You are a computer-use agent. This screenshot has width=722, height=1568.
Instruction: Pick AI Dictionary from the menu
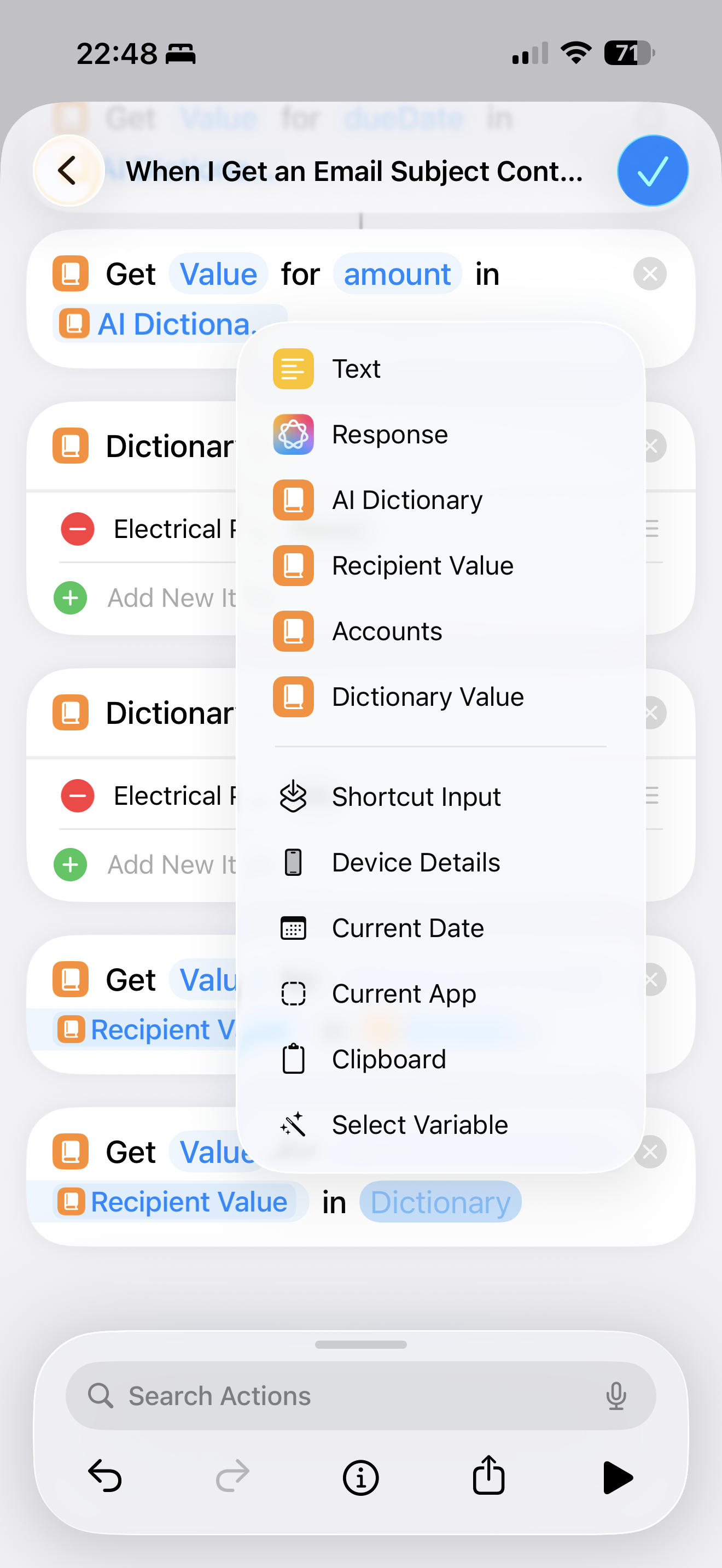coord(406,500)
